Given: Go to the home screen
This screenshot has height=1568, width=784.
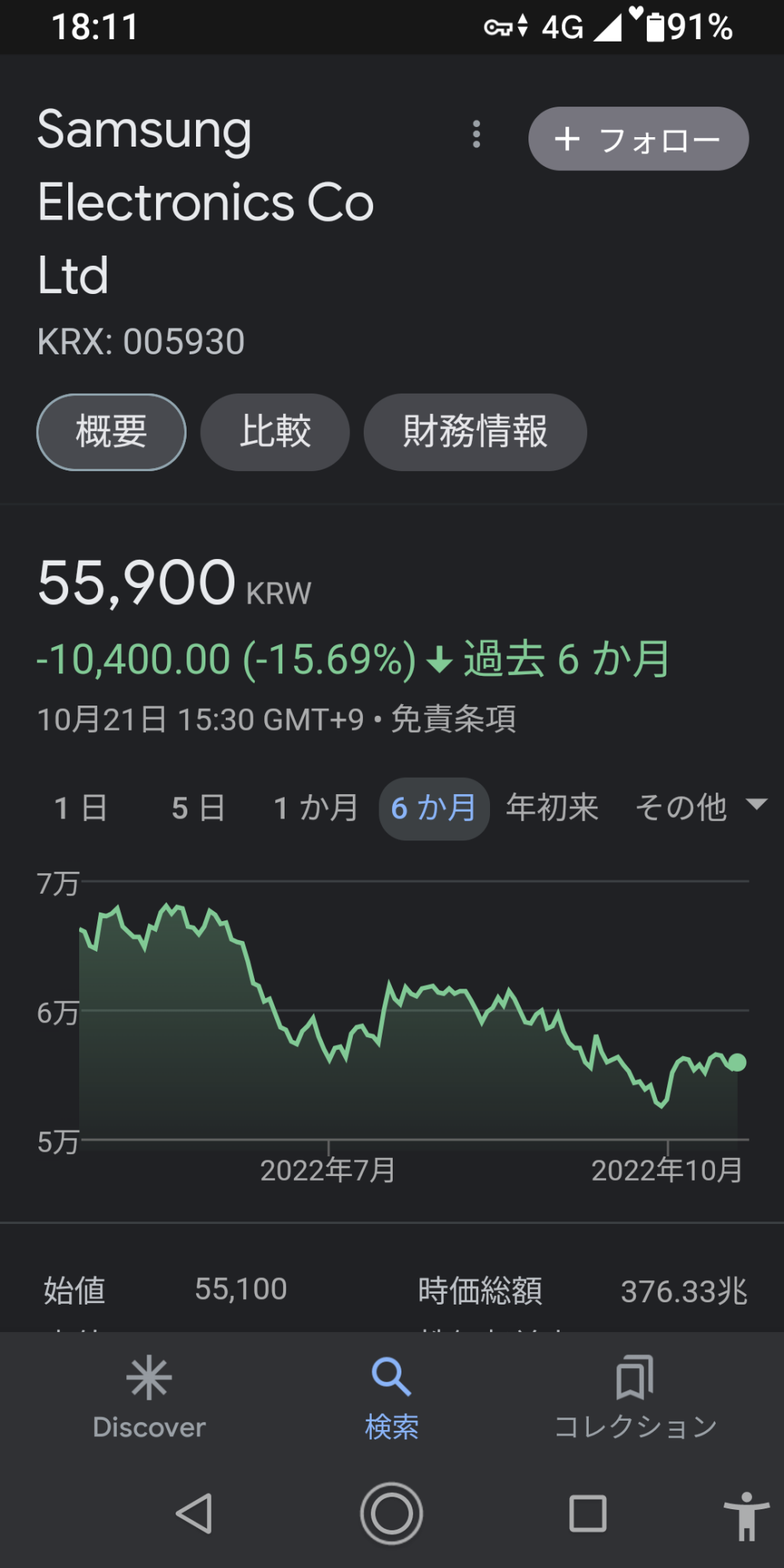Looking at the screenshot, I should point(391,1513).
